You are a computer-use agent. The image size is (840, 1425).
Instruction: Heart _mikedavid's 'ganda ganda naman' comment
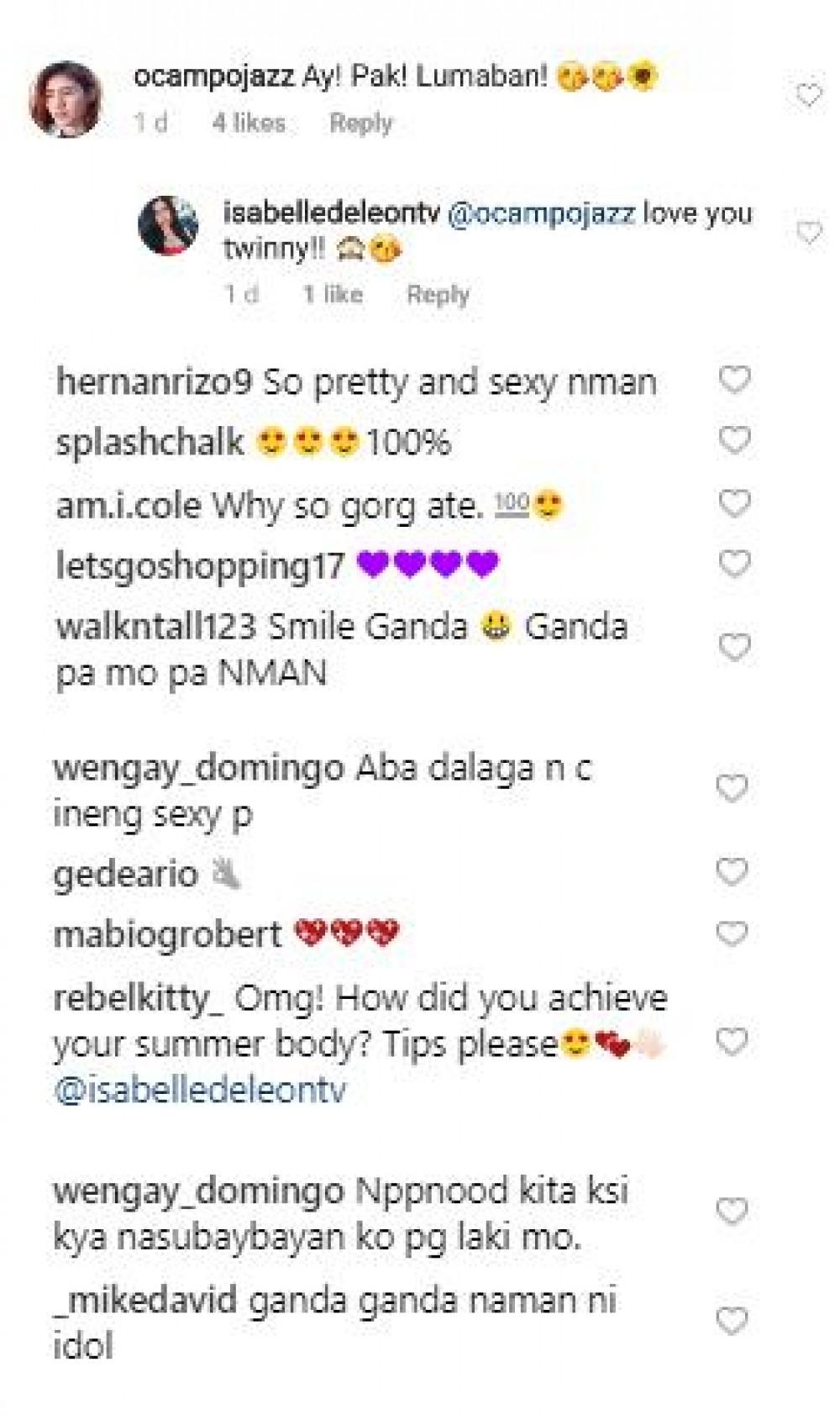[732, 1321]
